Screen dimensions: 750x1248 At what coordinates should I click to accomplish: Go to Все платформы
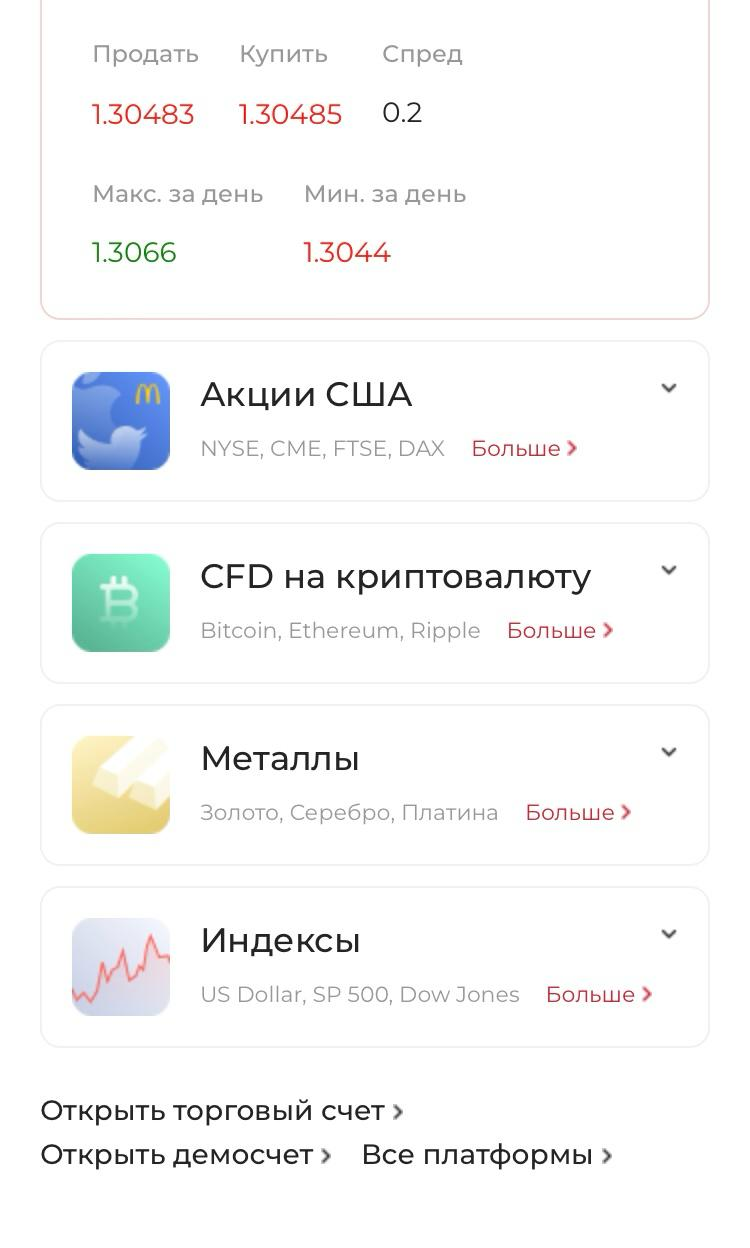[486, 1155]
